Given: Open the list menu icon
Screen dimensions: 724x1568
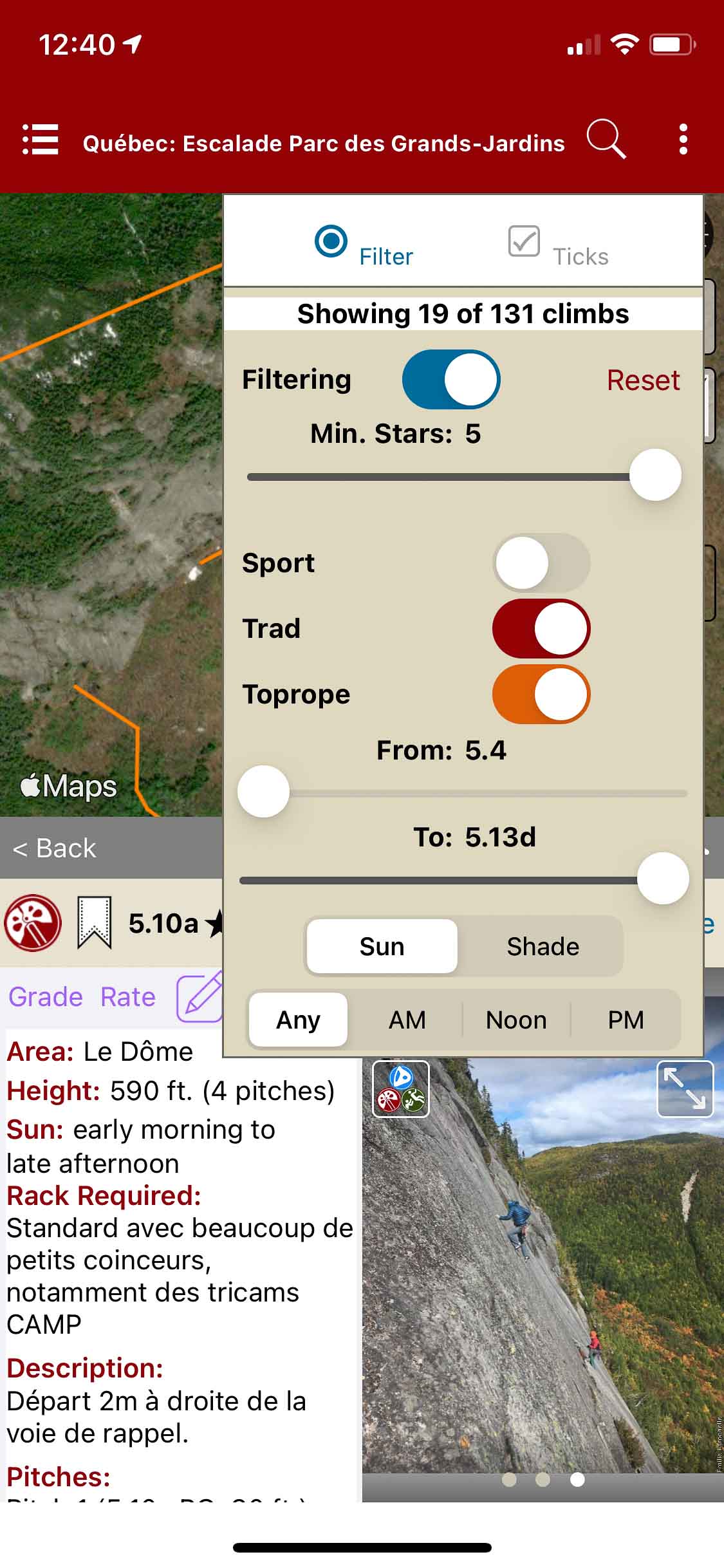Looking at the screenshot, I should click(x=41, y=140).
